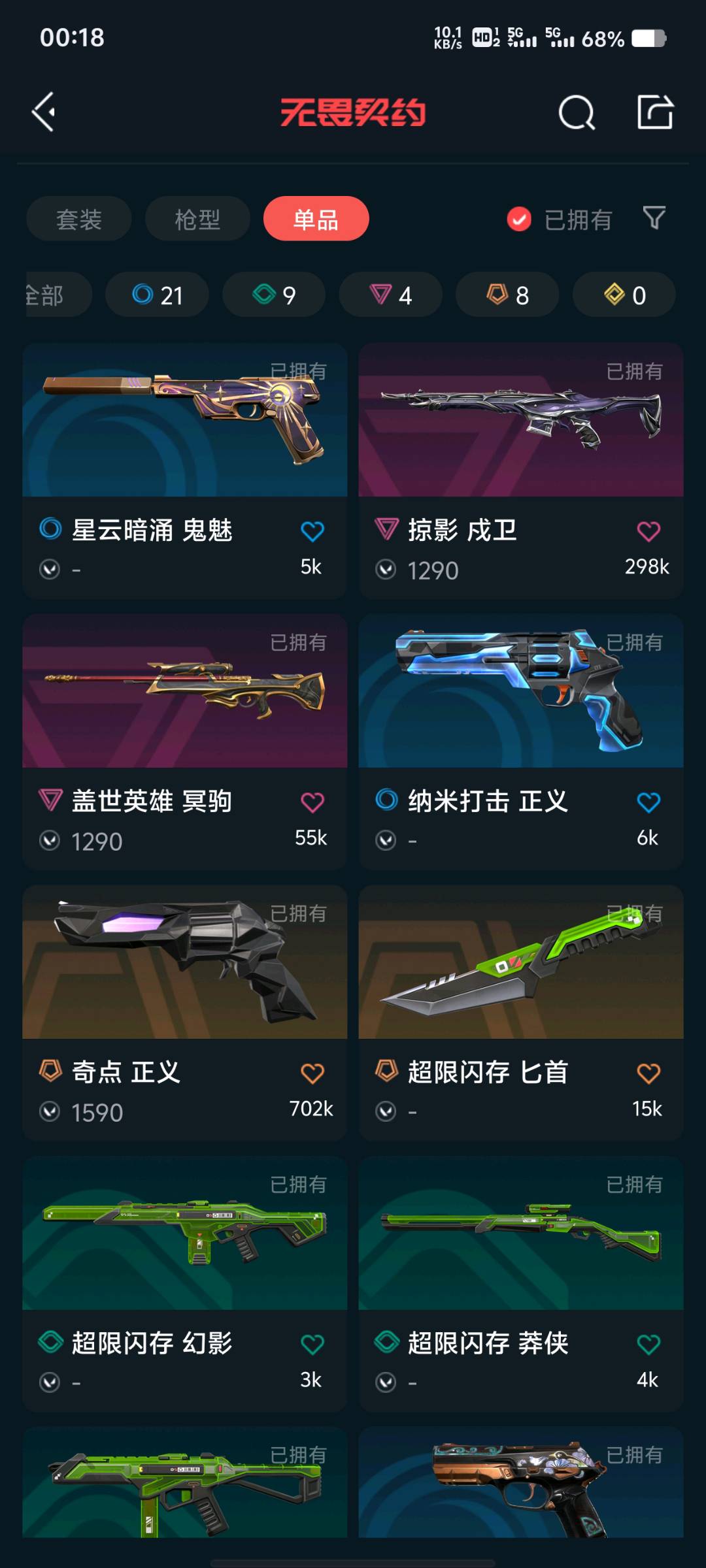Image resolution: width=706 pixels, height=1568 pixels.
Task: Go back using the top-left arrow
Action: (44, 112)
